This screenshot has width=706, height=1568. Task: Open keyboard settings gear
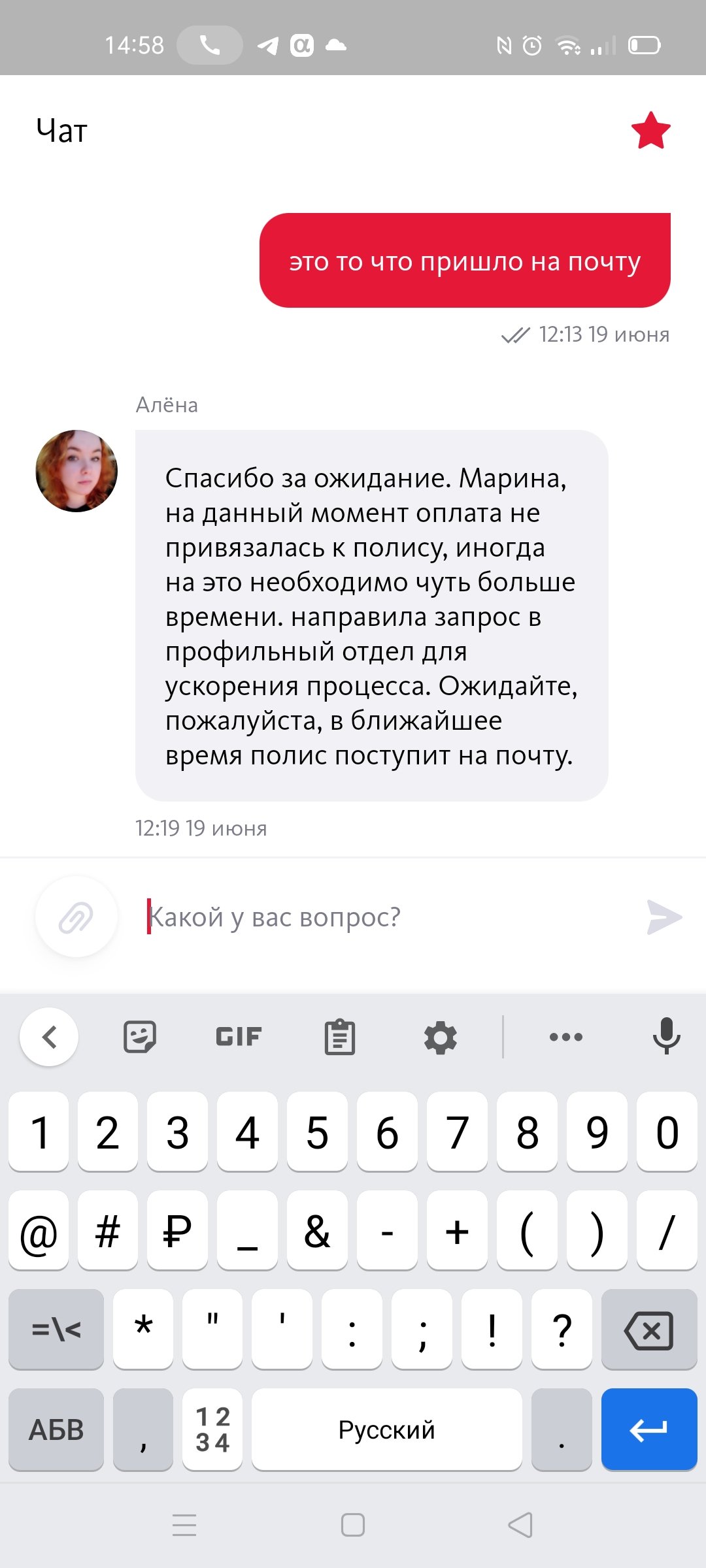441,1037
